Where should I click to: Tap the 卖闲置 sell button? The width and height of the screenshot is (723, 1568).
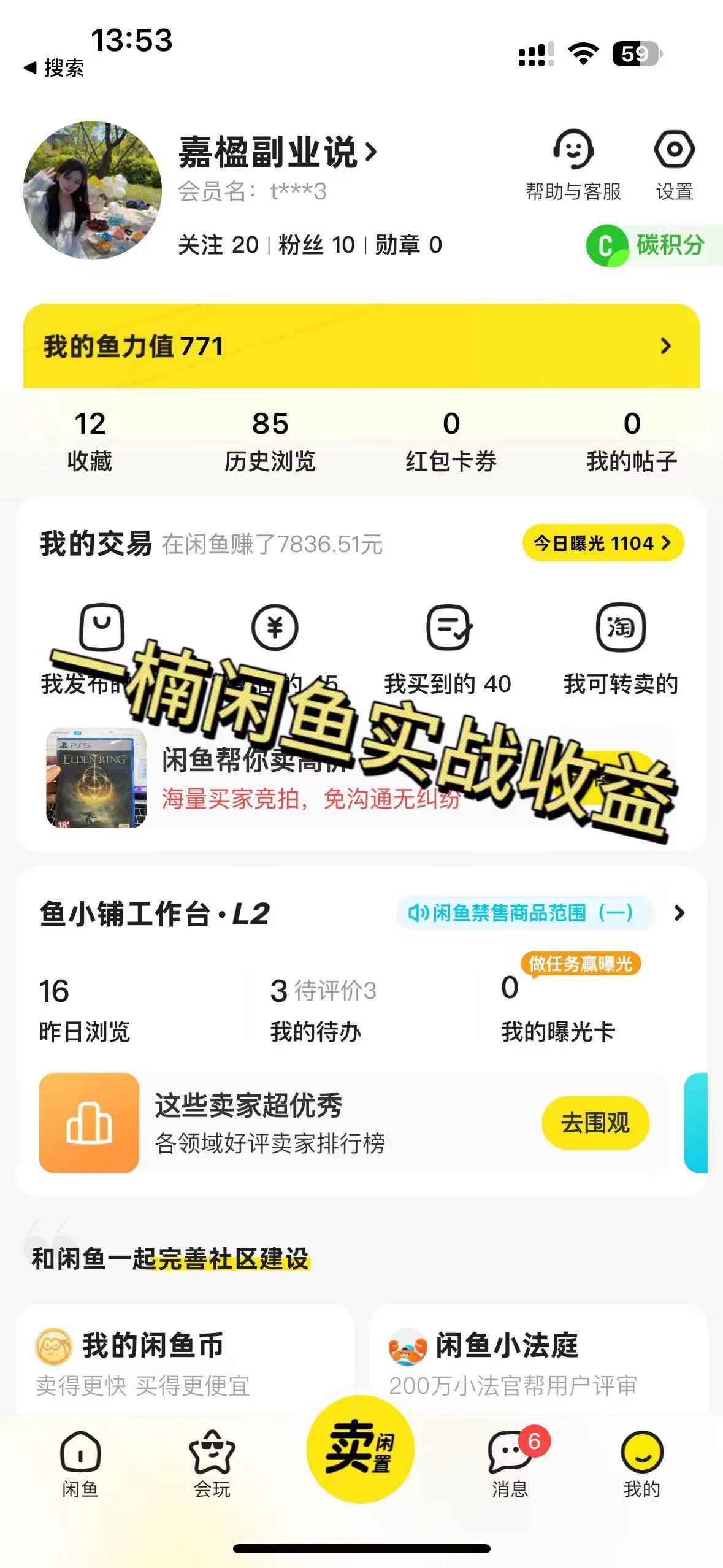(361, 1449)
